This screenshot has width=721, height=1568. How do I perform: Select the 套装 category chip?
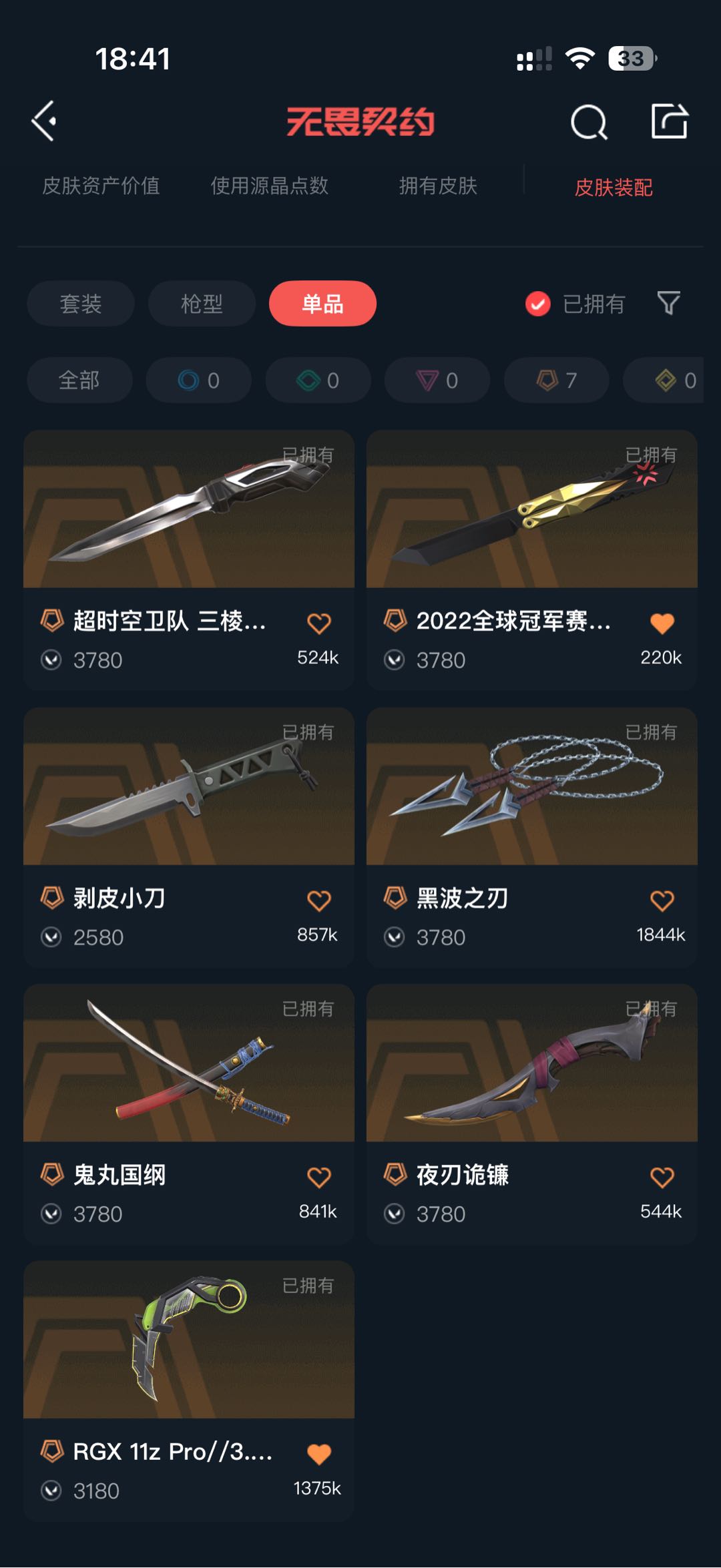(81, 304)
